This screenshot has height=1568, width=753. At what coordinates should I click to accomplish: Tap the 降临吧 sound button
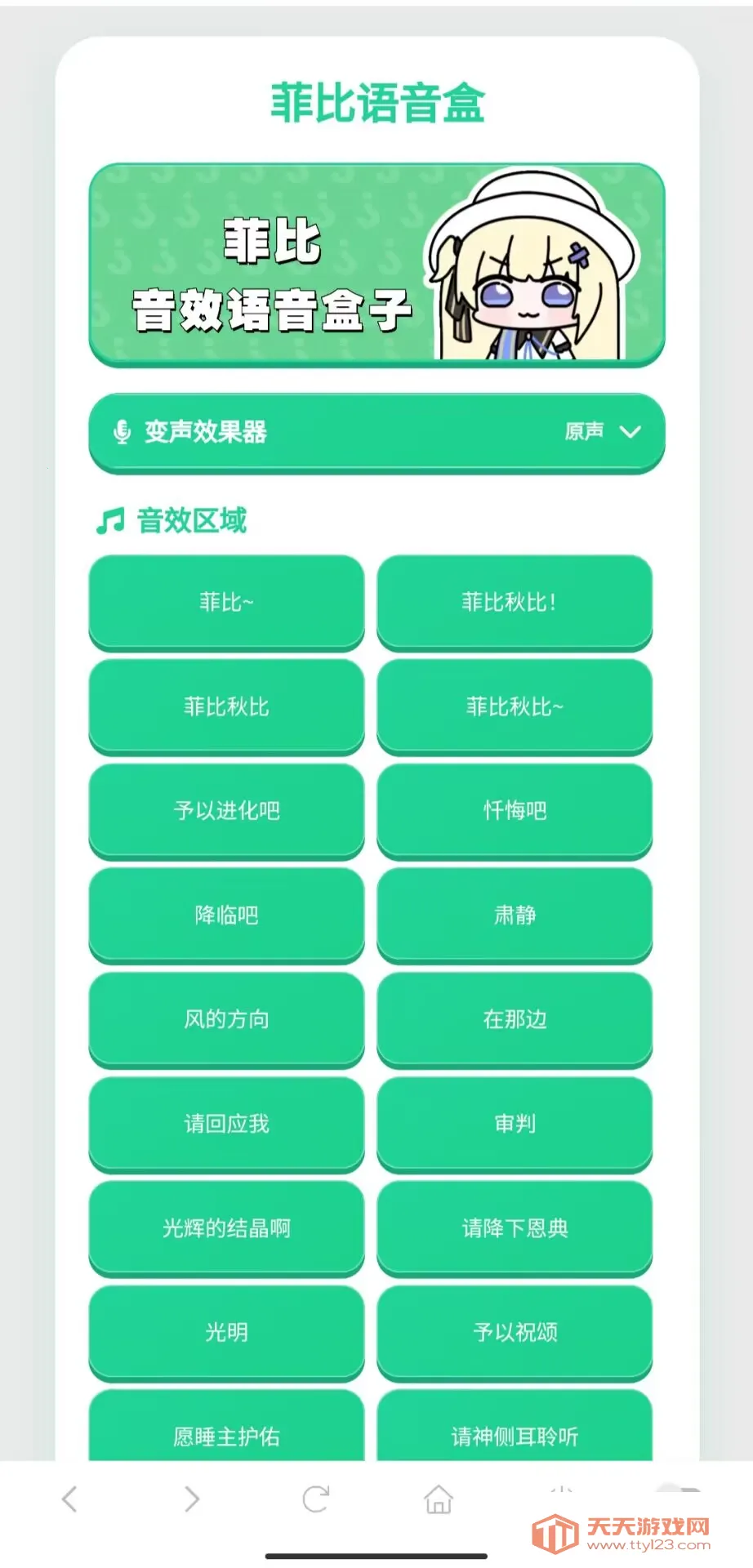click(226, 915)
